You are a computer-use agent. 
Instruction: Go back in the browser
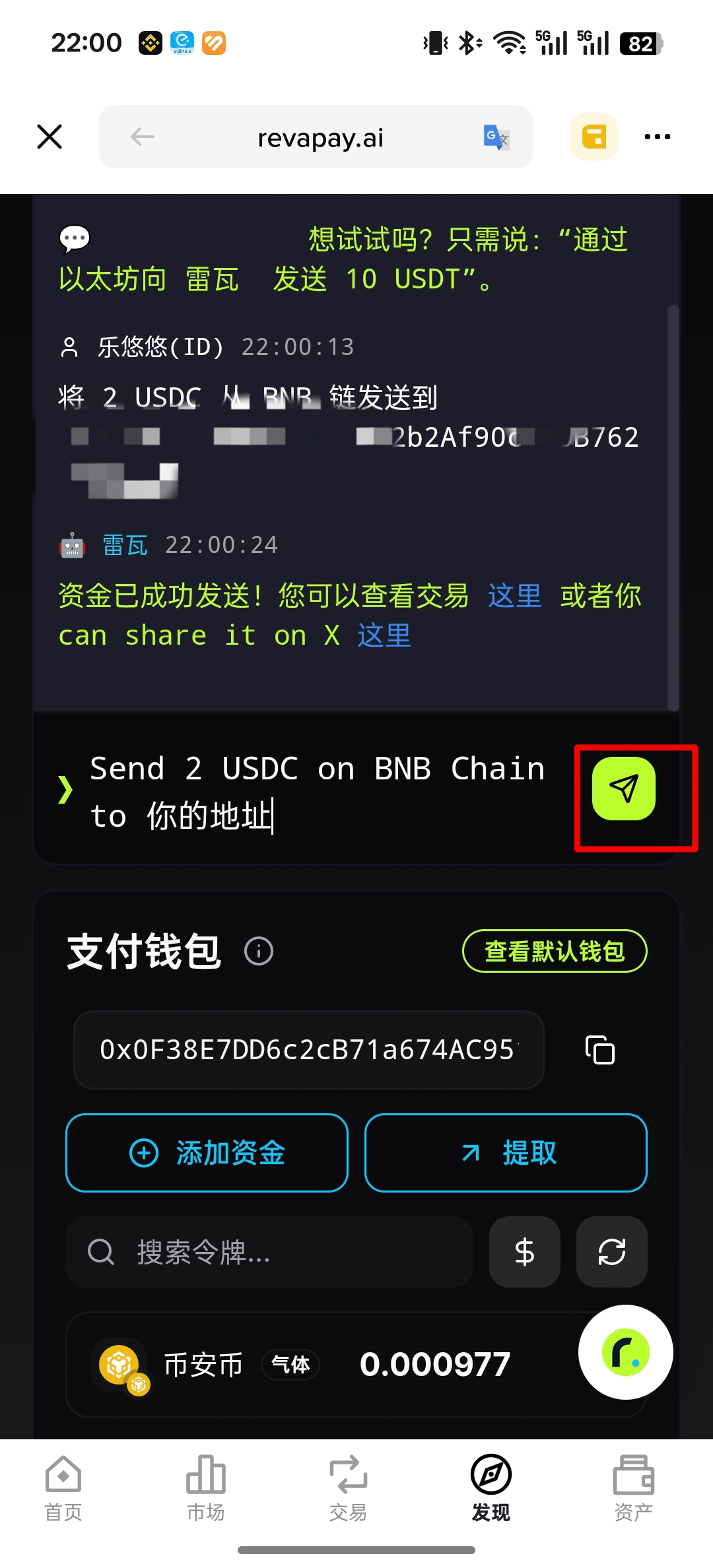click(x=143, y=137)
